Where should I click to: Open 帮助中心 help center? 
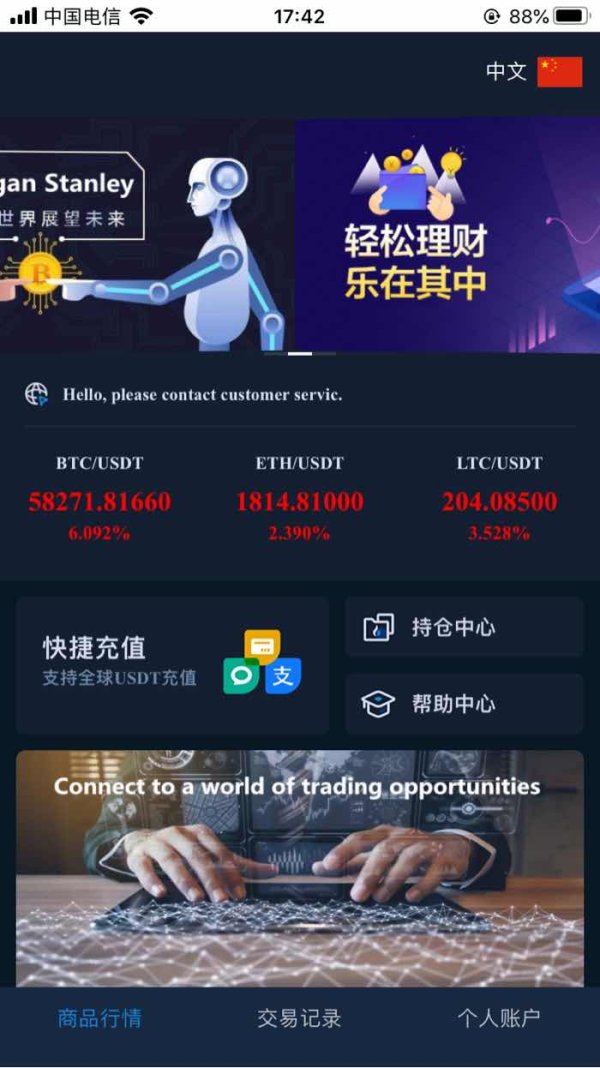[x=464, y=704]
